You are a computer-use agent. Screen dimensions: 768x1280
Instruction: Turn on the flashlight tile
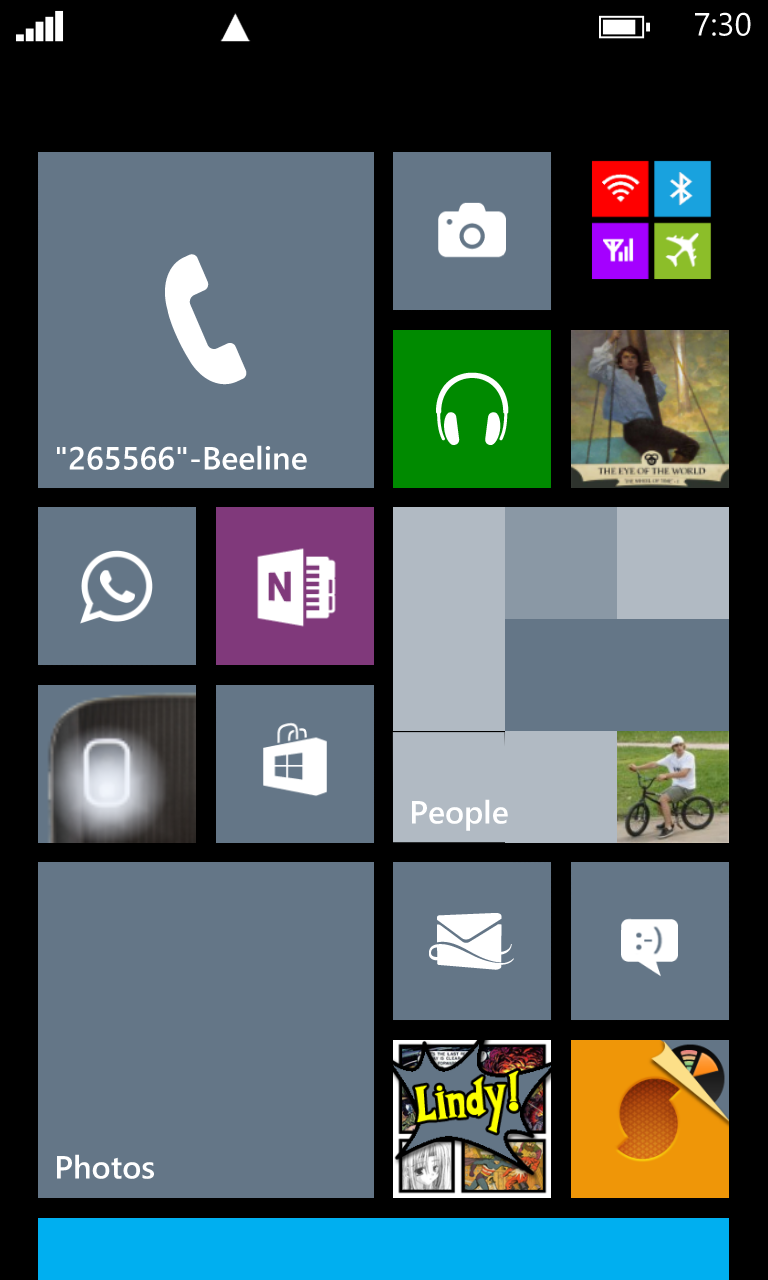pyautogui.click(x=117, y=764)
